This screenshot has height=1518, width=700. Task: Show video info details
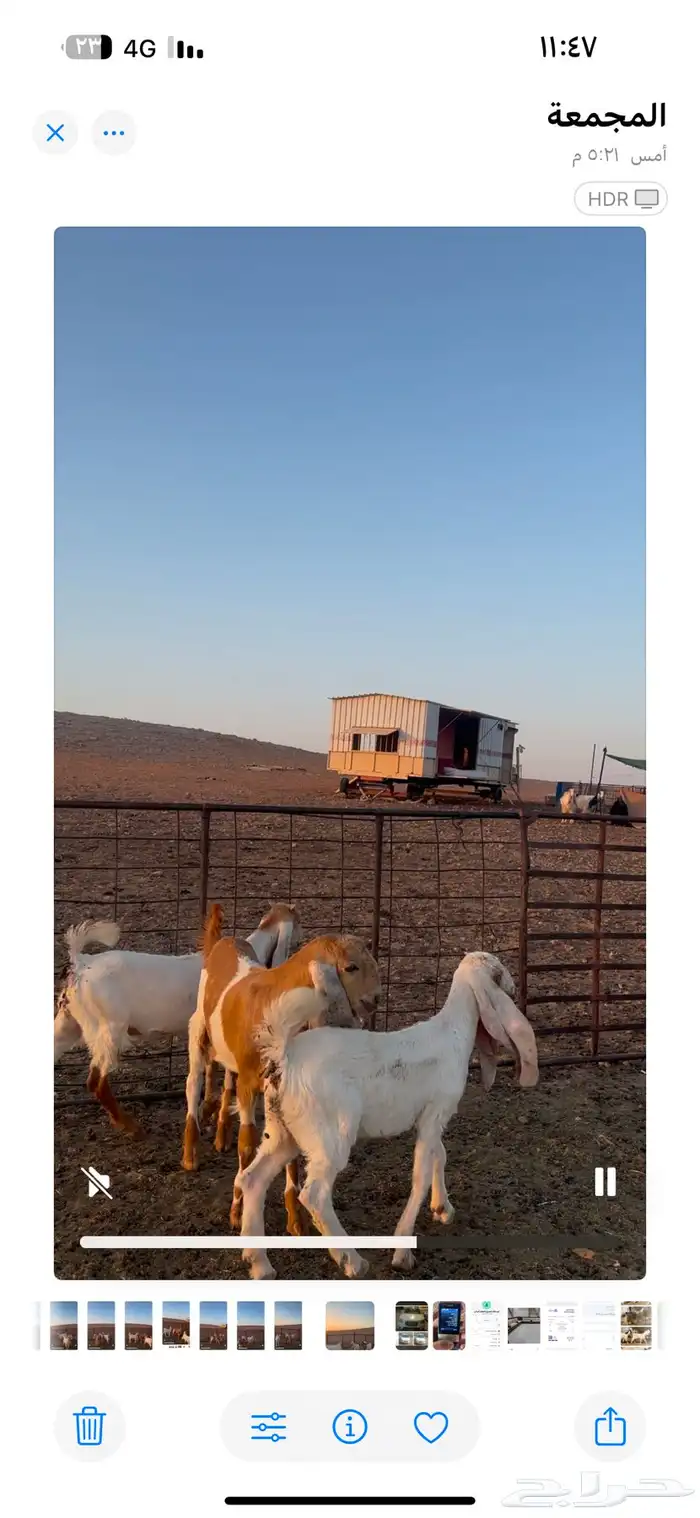pyautogui.click(x=350, y=1427)
